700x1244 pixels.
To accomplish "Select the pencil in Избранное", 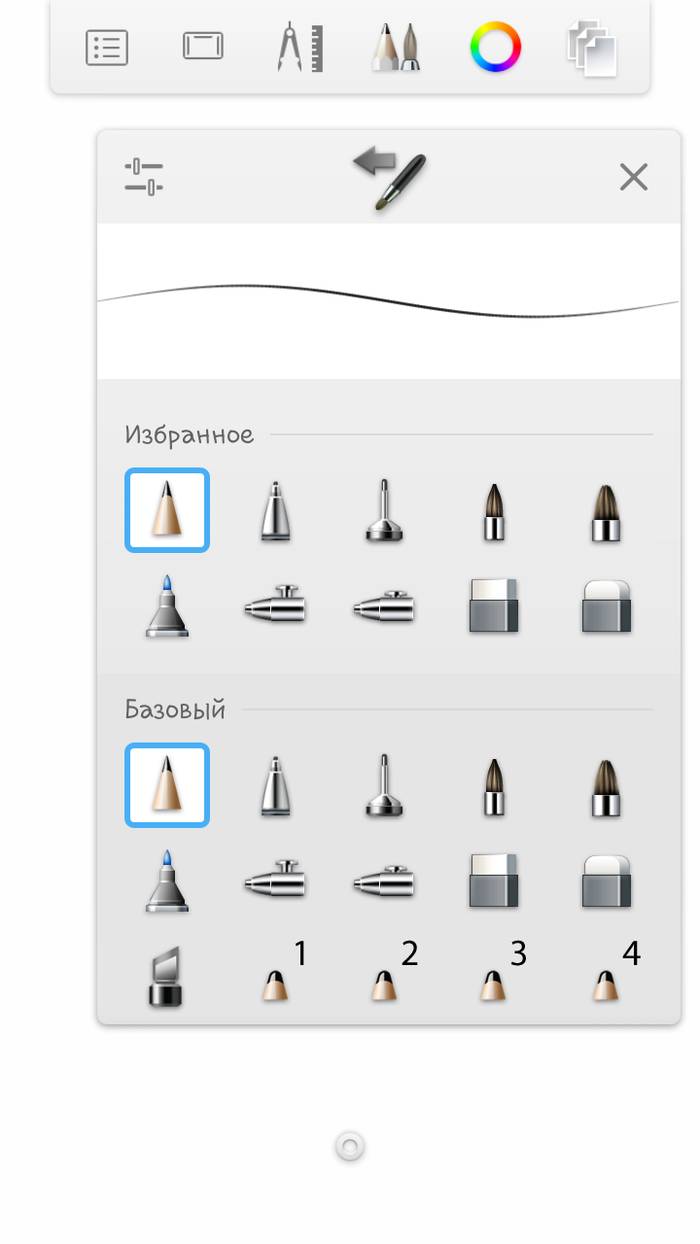I will (167, 511).
